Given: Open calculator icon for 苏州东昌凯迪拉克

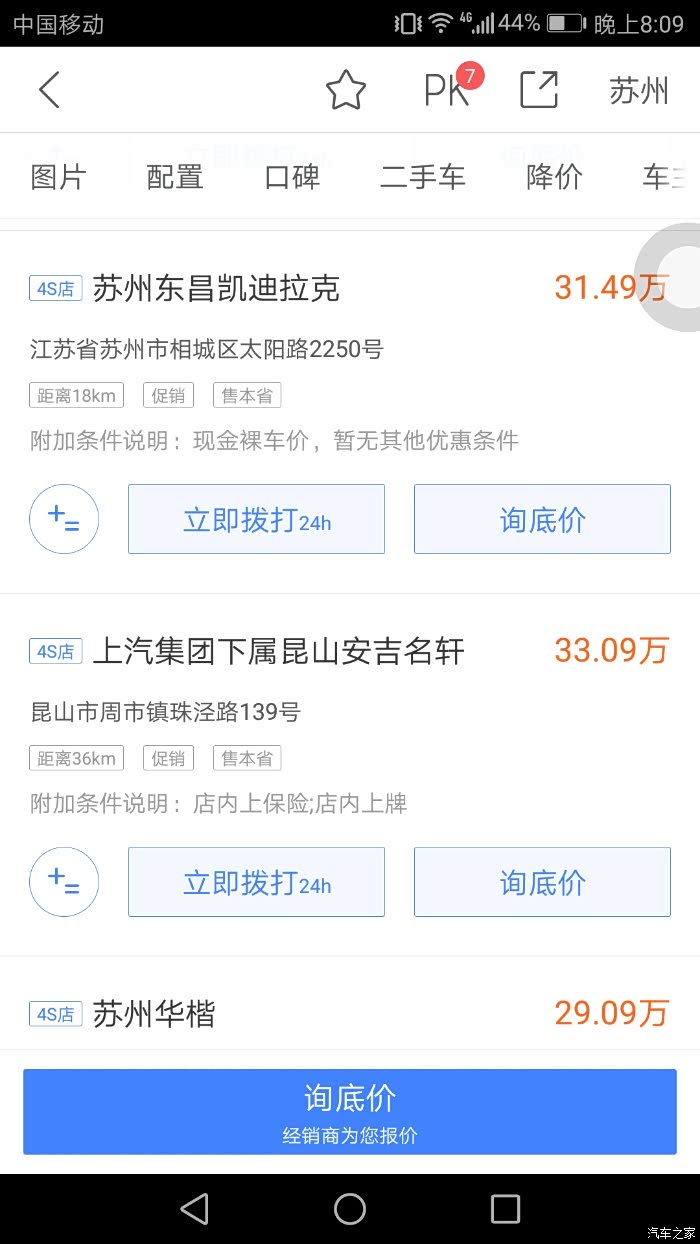Looking at the screenshot, I should 64,519.
